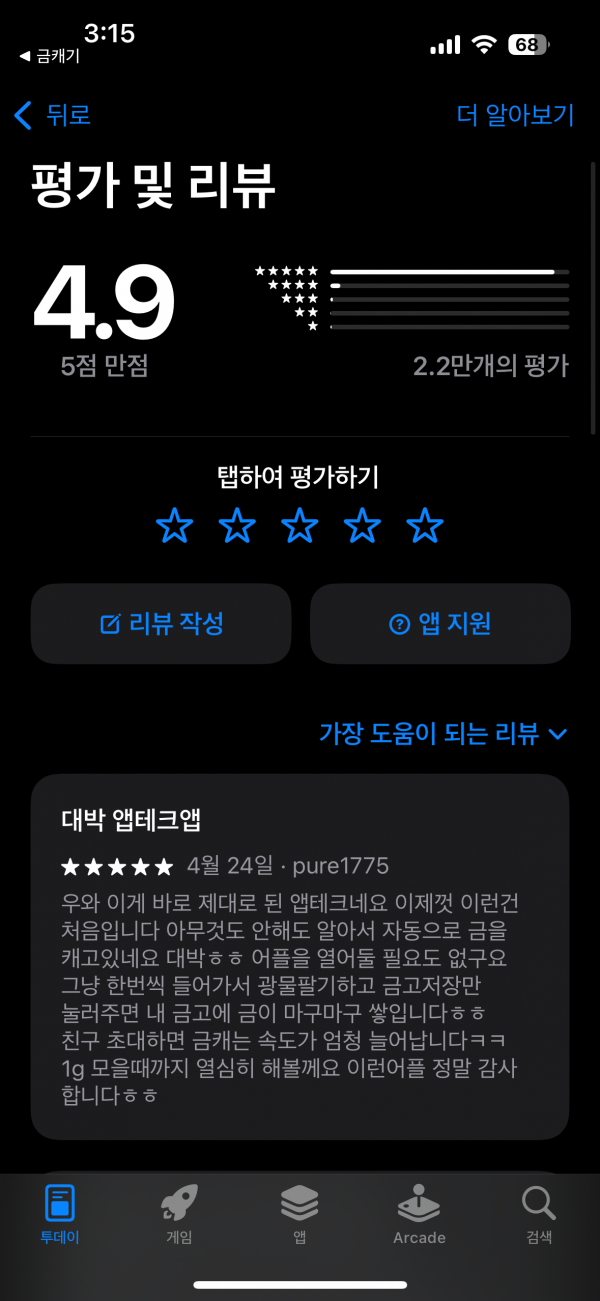
Task: Open 앱 지원
Action: click(440, 624)
